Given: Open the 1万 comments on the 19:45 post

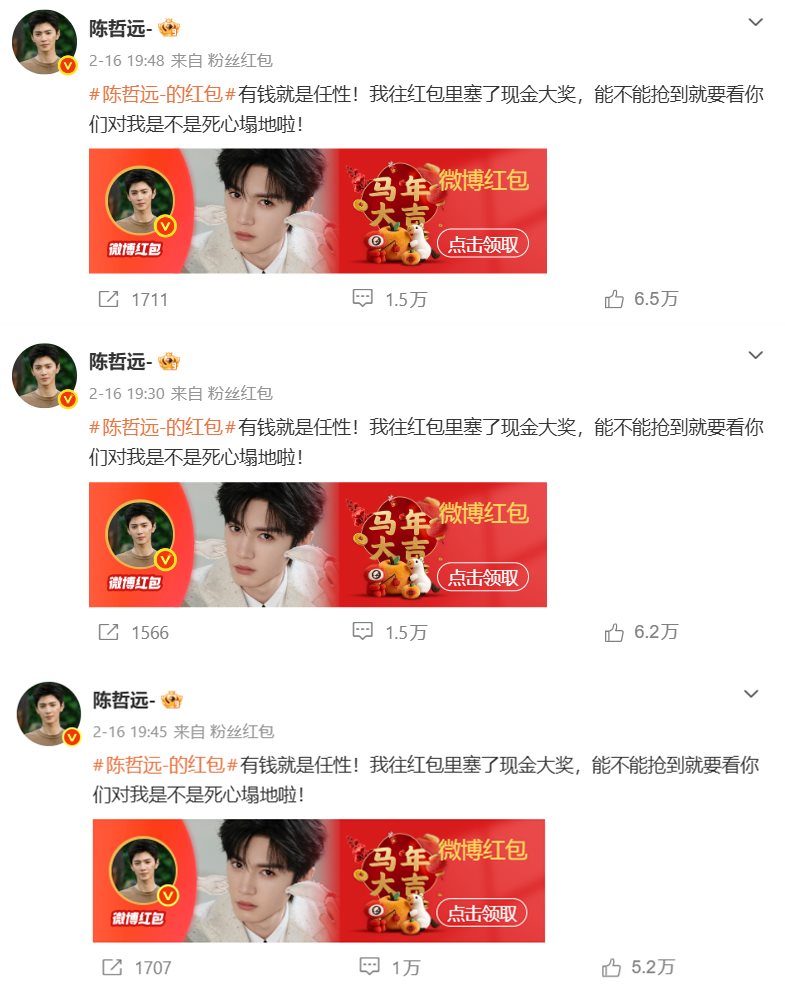Looking at the screenshot, I should pos(391,967).
